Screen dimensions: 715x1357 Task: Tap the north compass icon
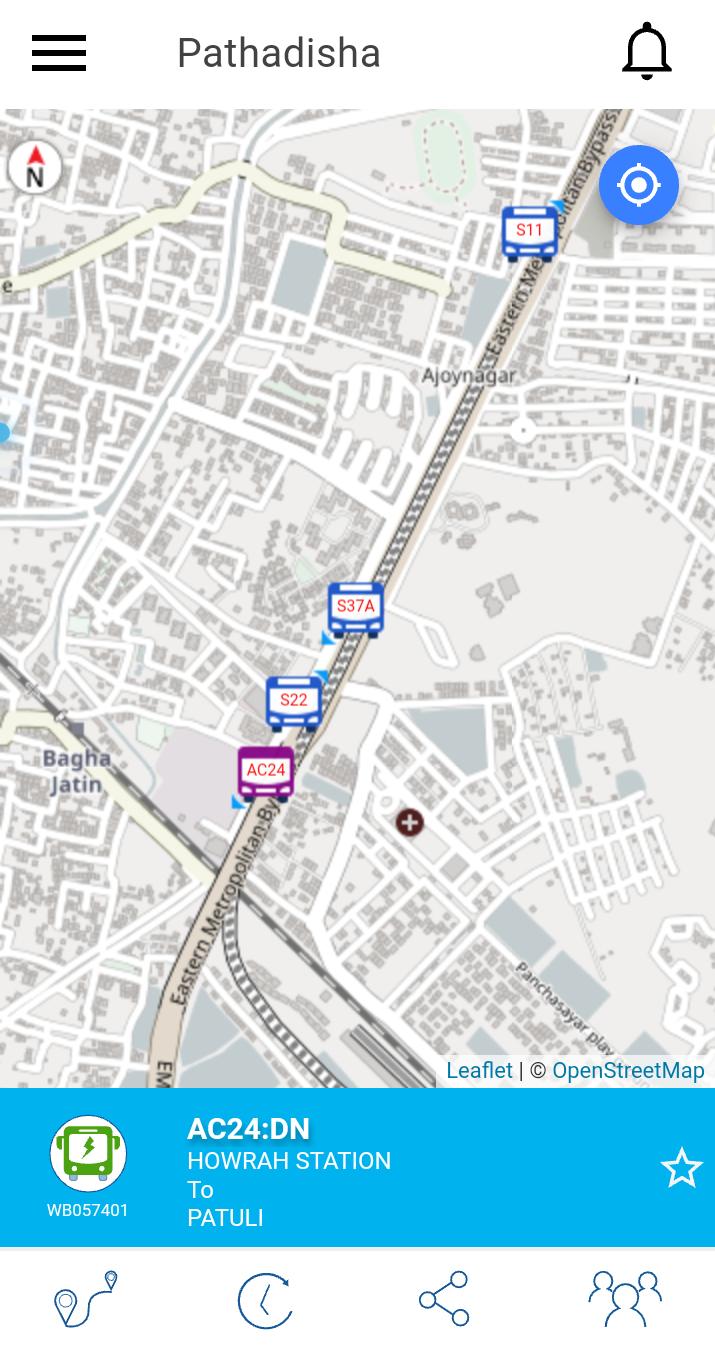click(x=35, y=167)
